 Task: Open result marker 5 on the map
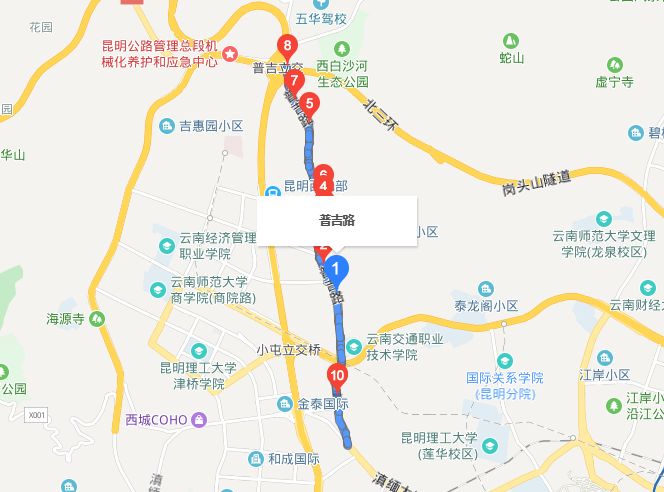coord(309,102)
